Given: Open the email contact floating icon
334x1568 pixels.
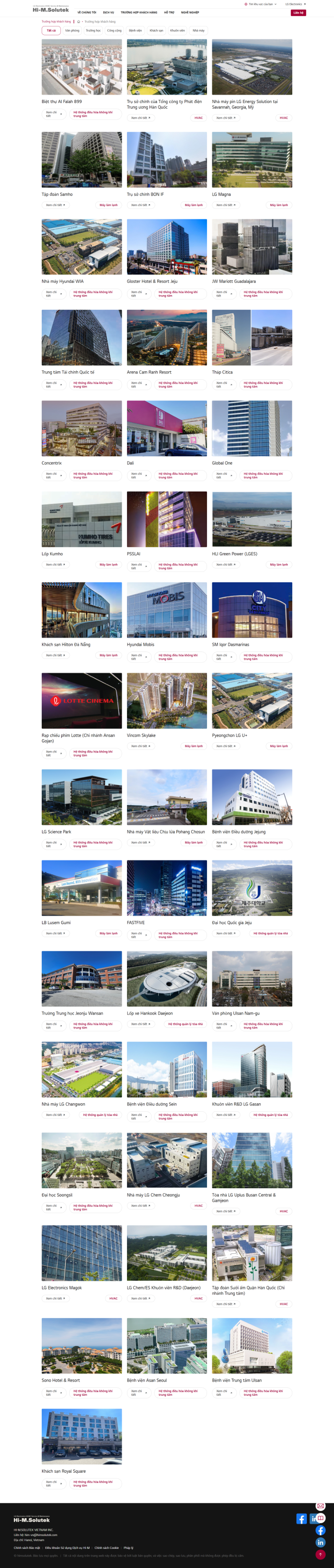Looking at the screenshot, I should coord(320,1506).
